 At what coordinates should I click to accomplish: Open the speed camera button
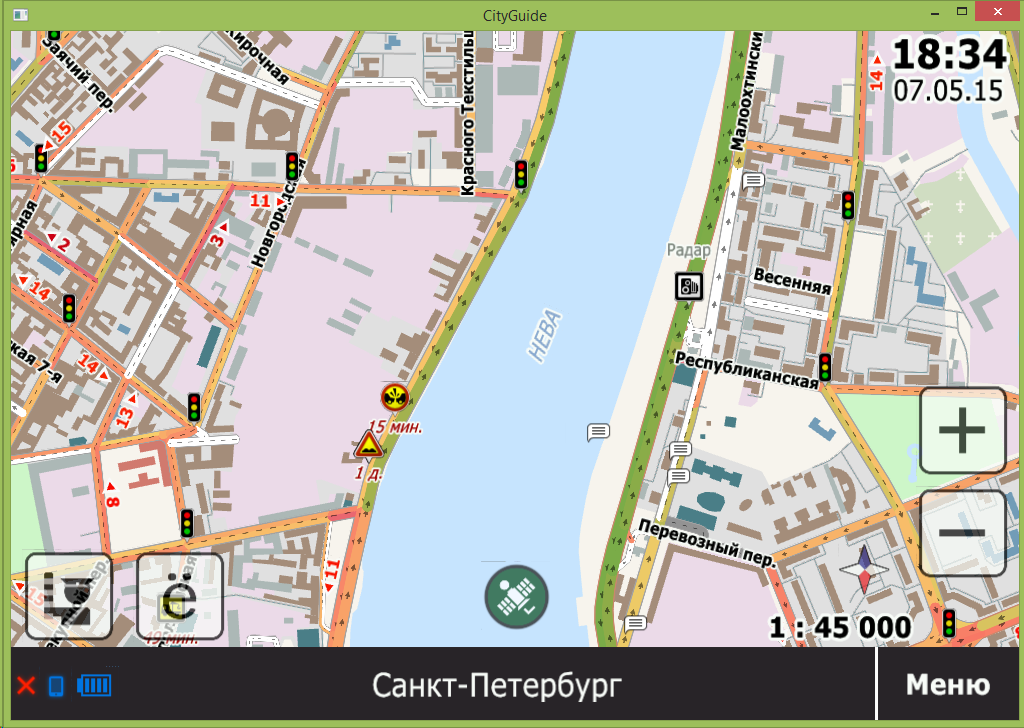point(68,596)
